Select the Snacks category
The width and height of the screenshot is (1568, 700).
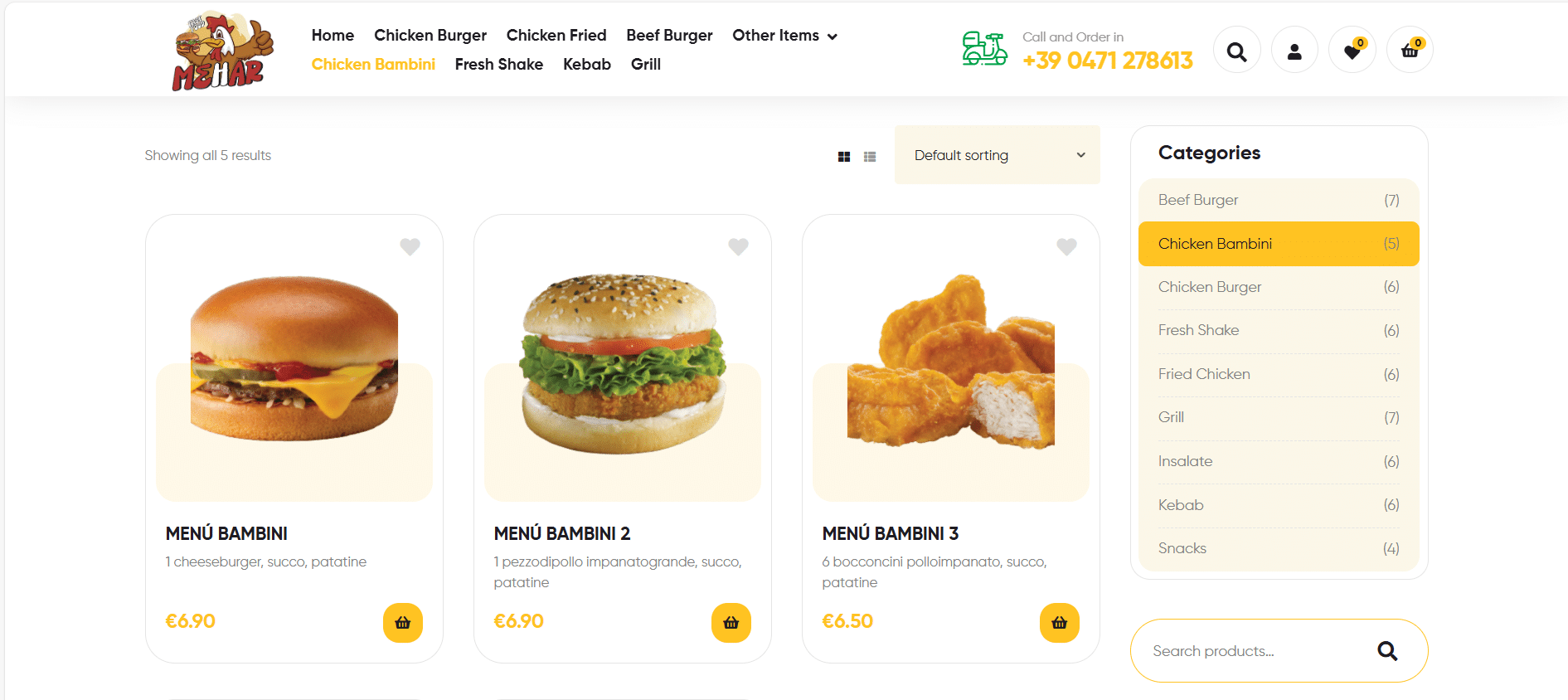coord(1182,548)
